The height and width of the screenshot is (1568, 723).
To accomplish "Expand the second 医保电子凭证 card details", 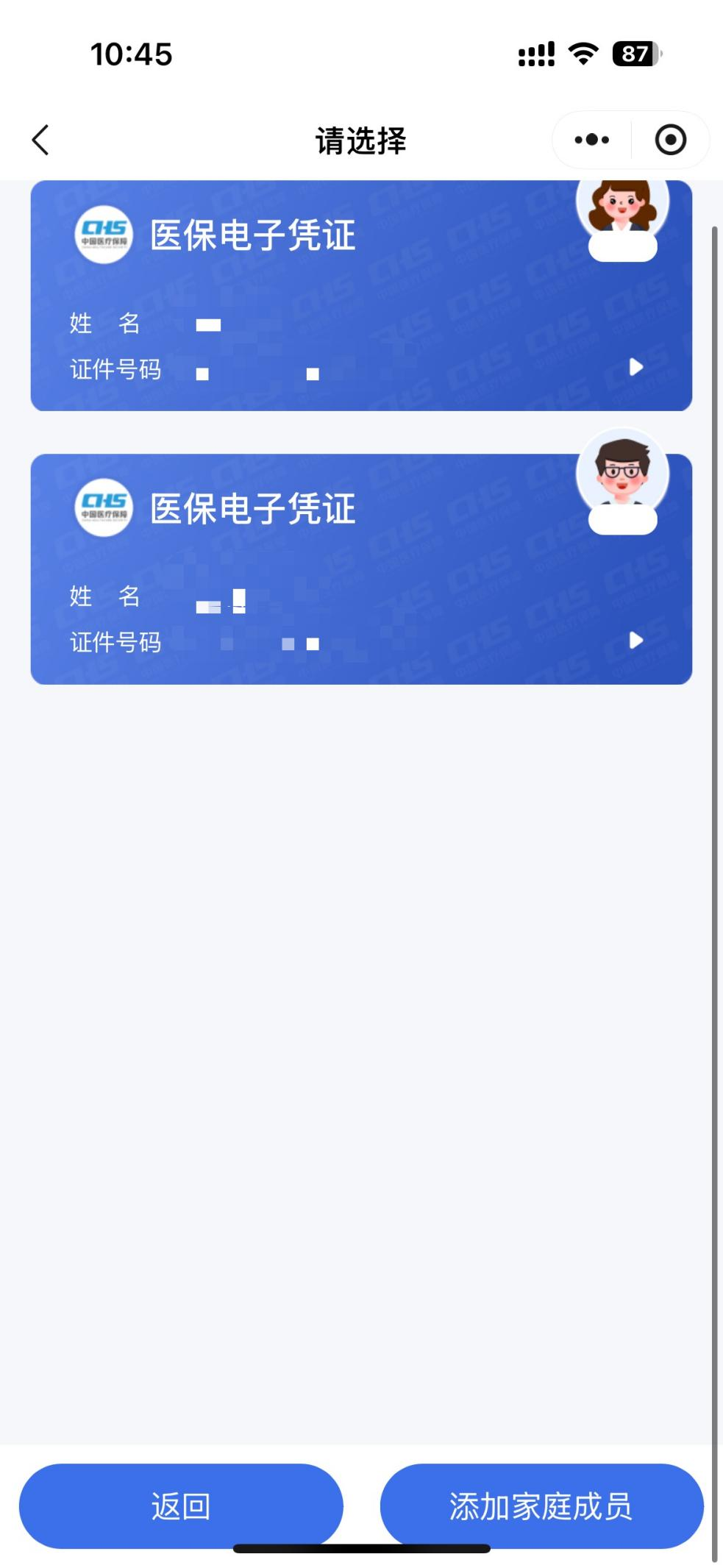I will [x=634, y=641].
